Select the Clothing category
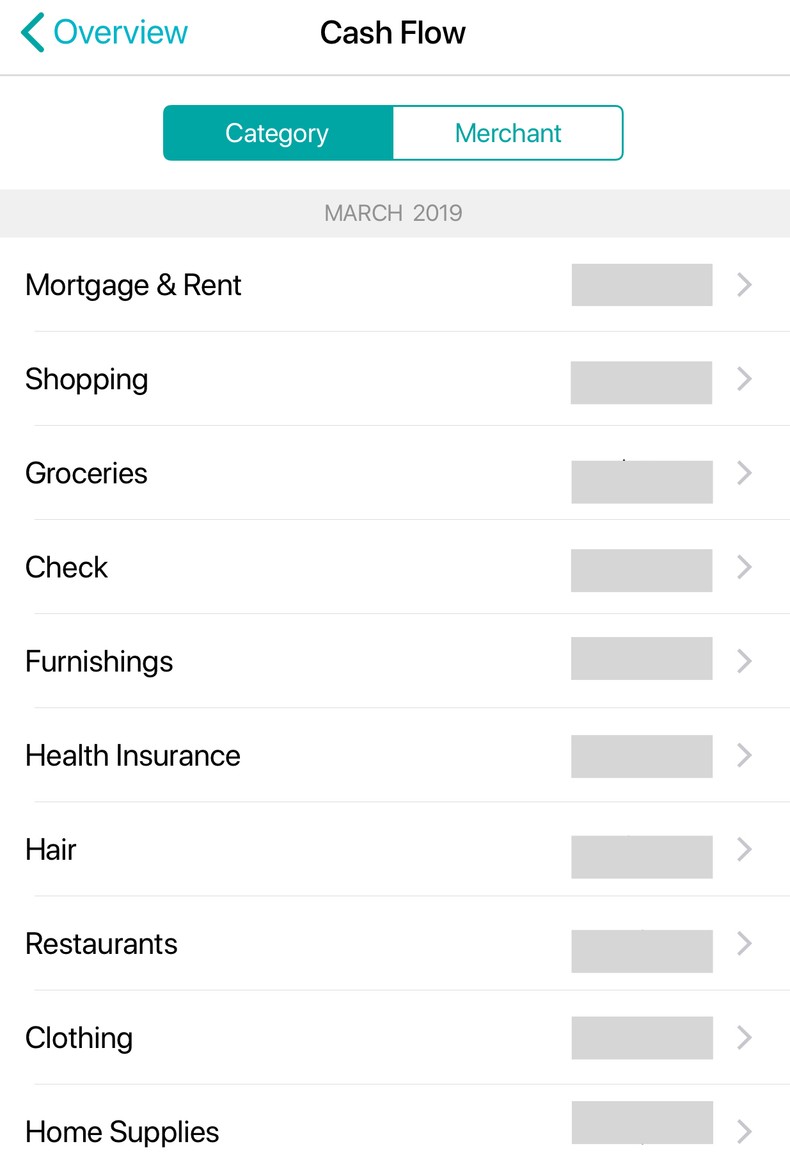Viewport: 790px width, 1169px height. [394, 1038]
